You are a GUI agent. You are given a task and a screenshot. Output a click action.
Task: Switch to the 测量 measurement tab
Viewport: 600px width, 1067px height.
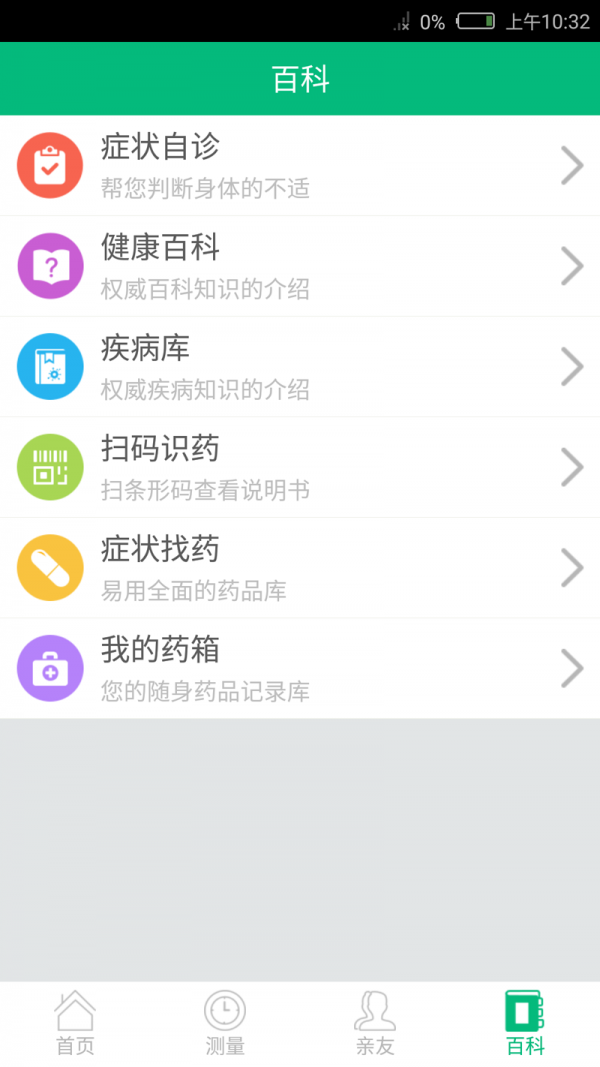point(225,1024)
